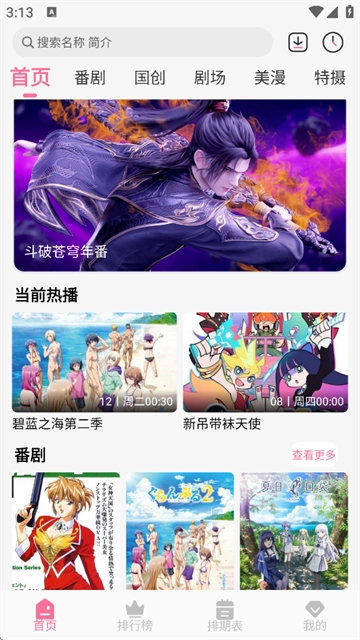Switch to the 国创 top tab

(150, 78)
